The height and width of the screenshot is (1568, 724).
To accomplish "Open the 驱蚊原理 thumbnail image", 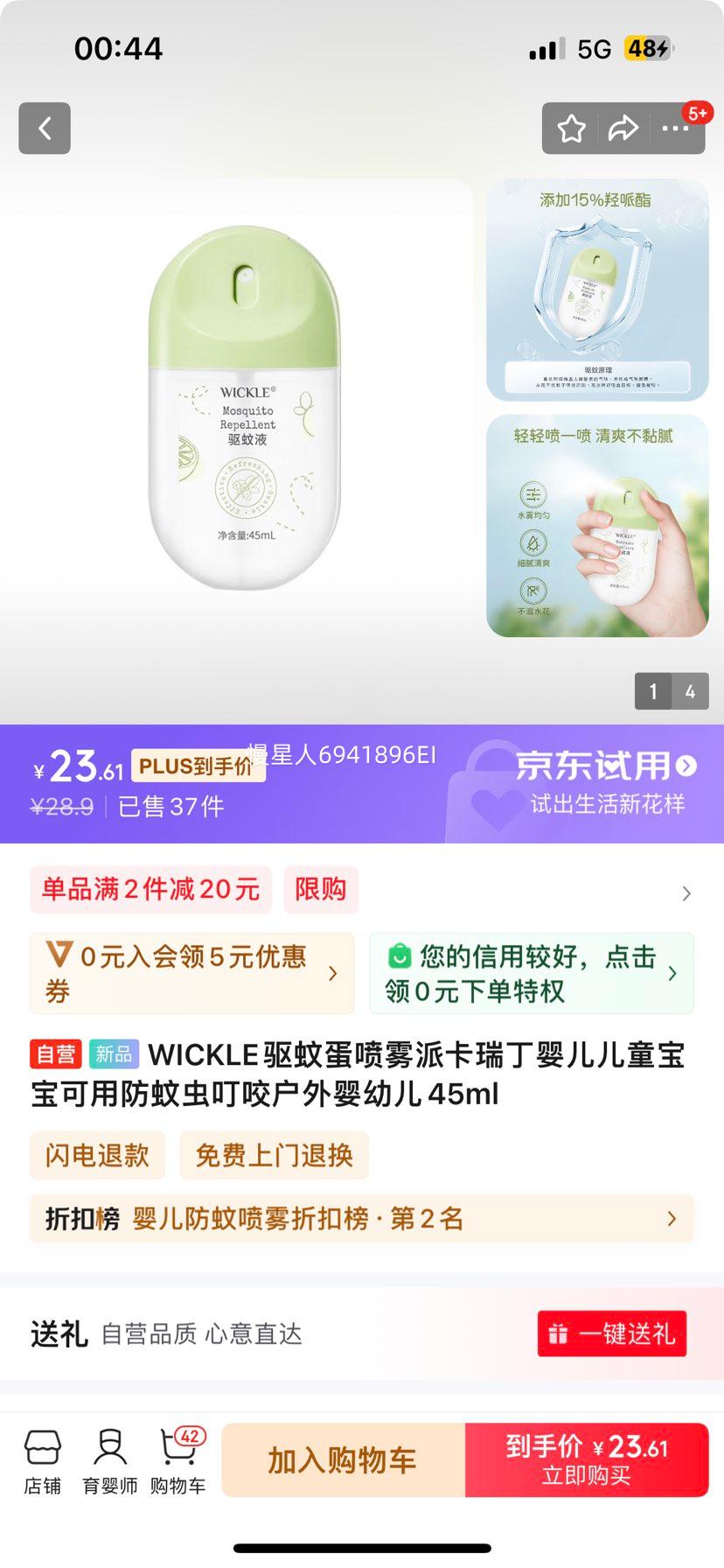I will point(597,293).
